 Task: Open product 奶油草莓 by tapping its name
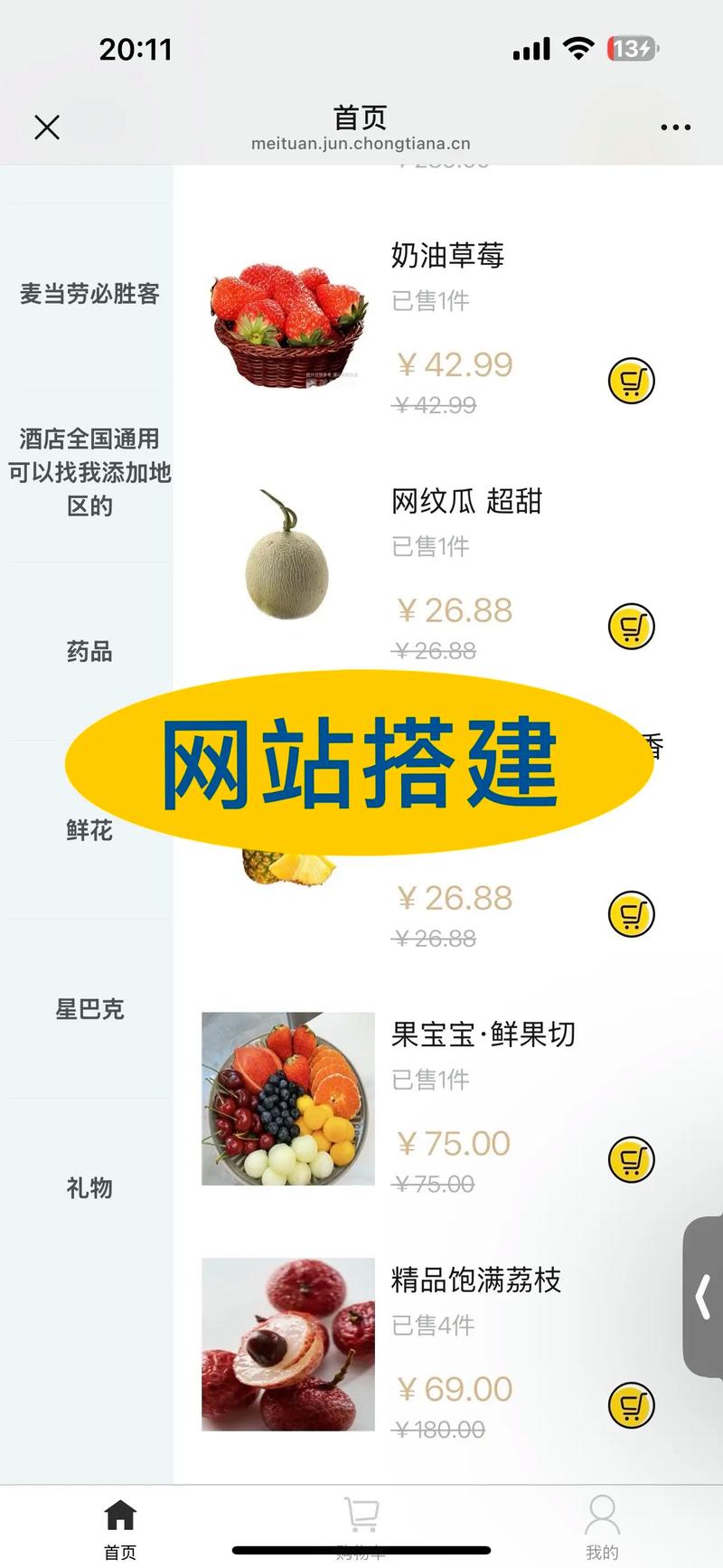(x=448, y=258)
